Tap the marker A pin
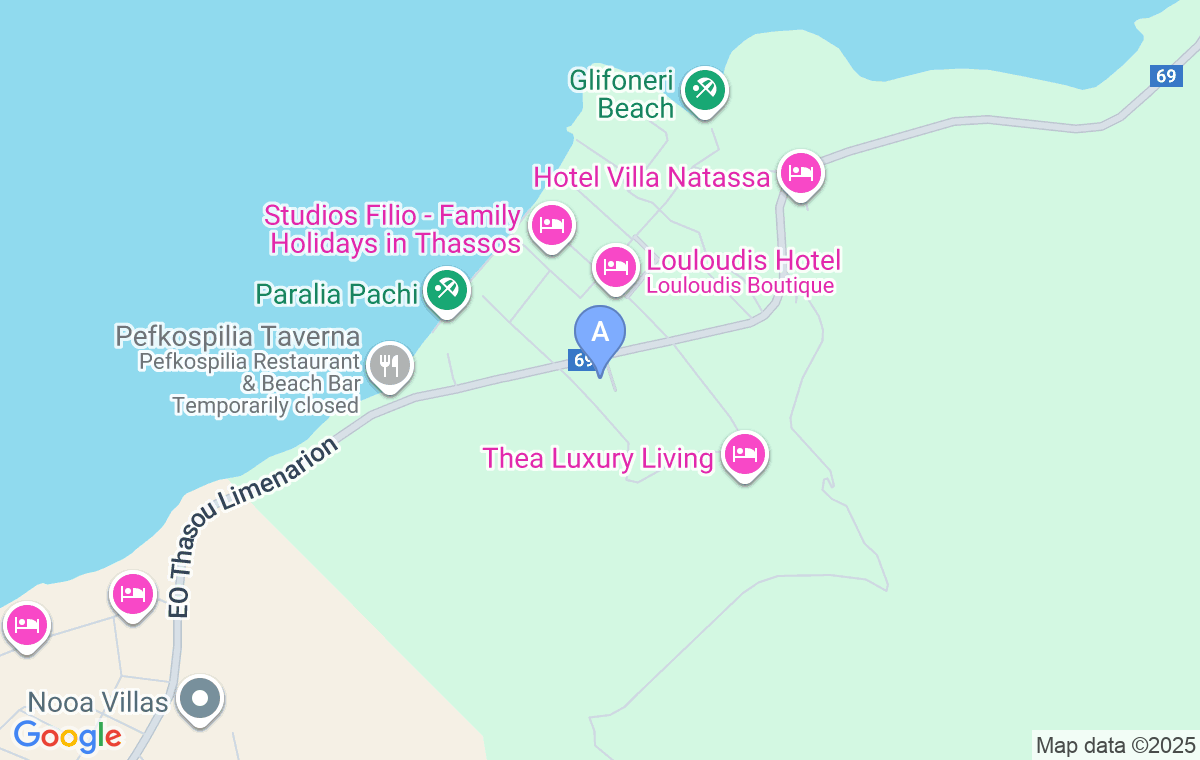 coord(599,334)
